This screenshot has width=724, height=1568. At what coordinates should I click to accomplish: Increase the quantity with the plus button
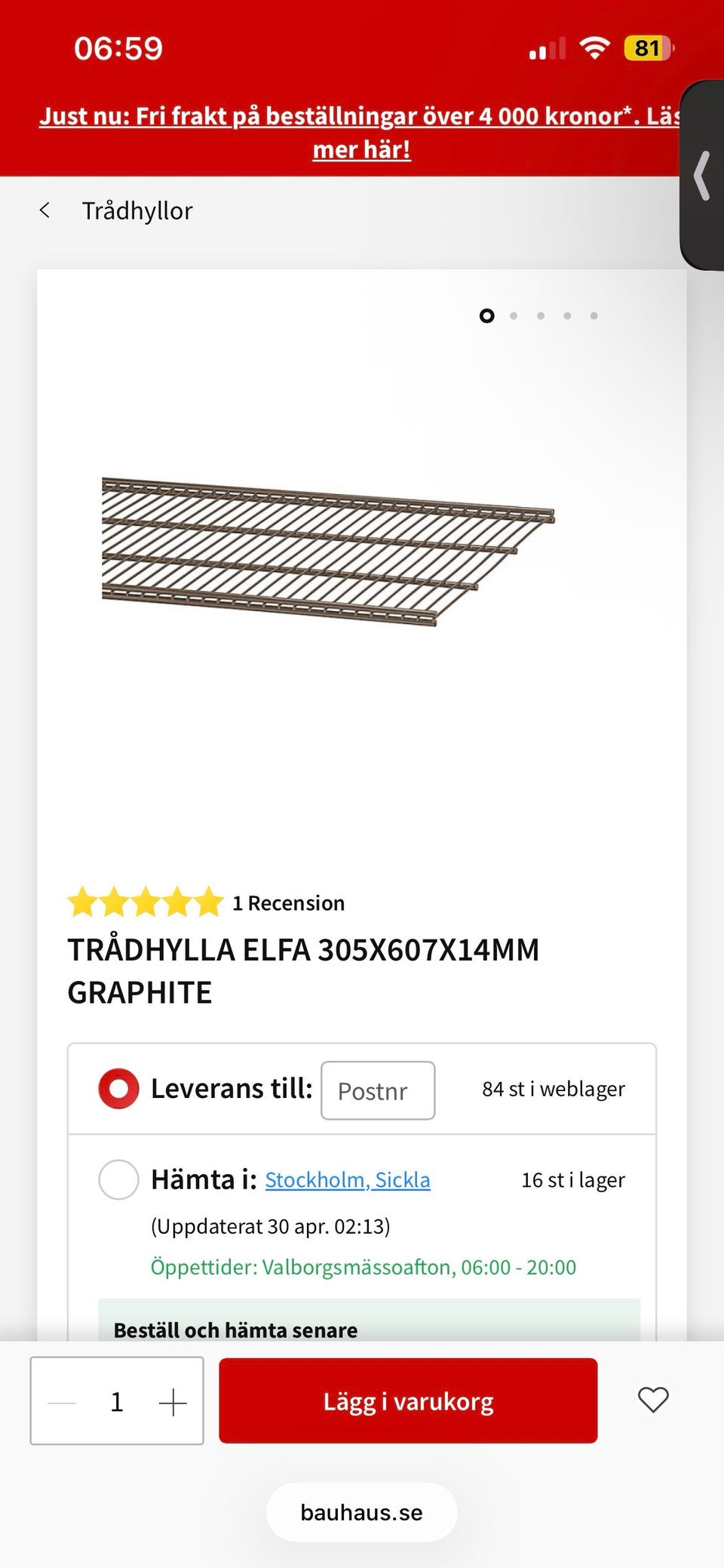tap(173, 1403)
